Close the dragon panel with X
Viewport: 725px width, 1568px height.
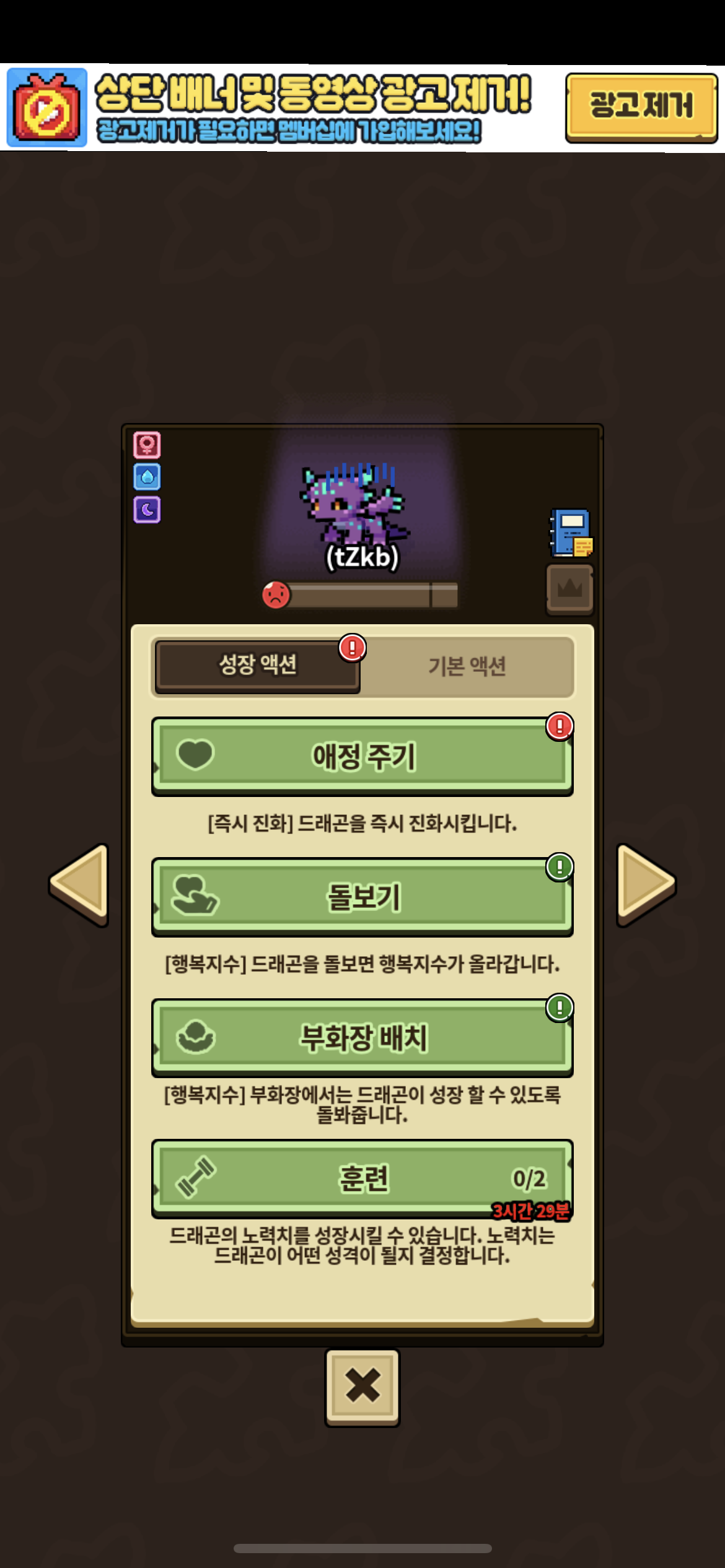coord(362,1386)
